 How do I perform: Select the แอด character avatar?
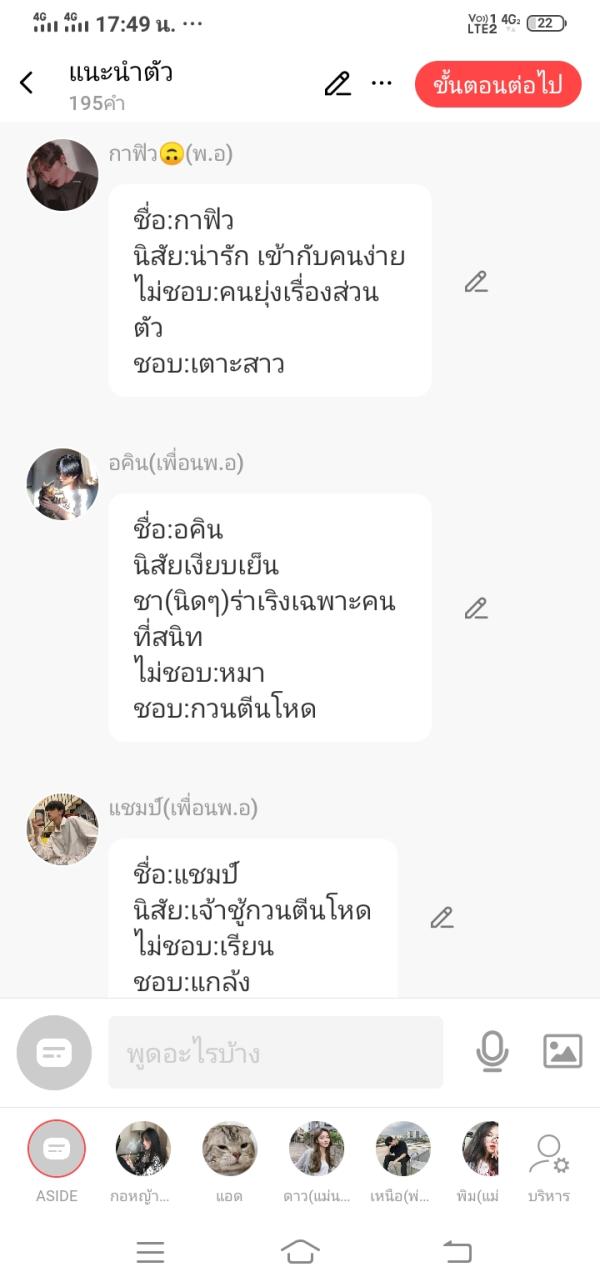[x=230, y=1149]
